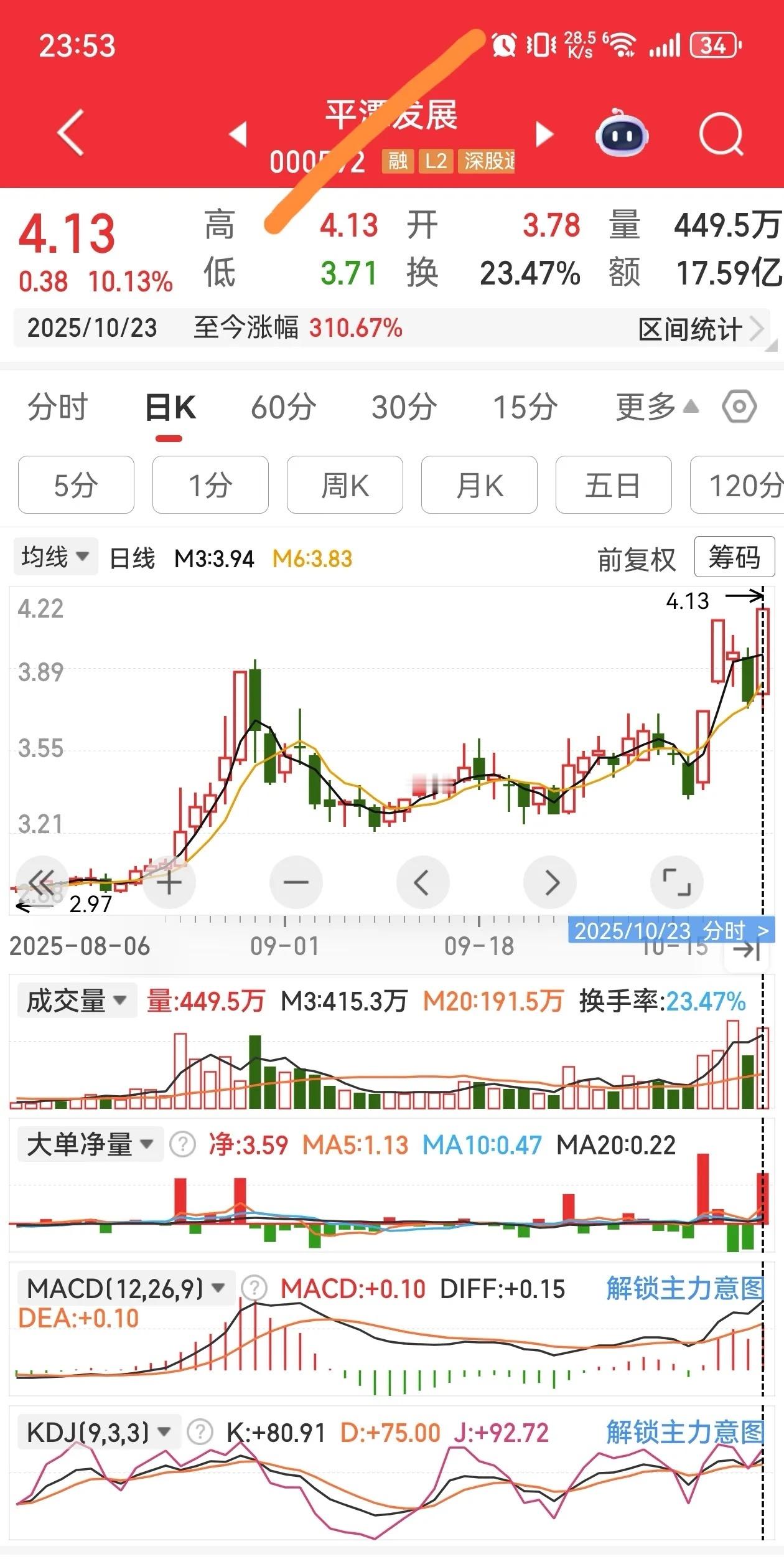Open chart settings via the target circle icon
784x1564 pixels.
(x=740, y=406)
